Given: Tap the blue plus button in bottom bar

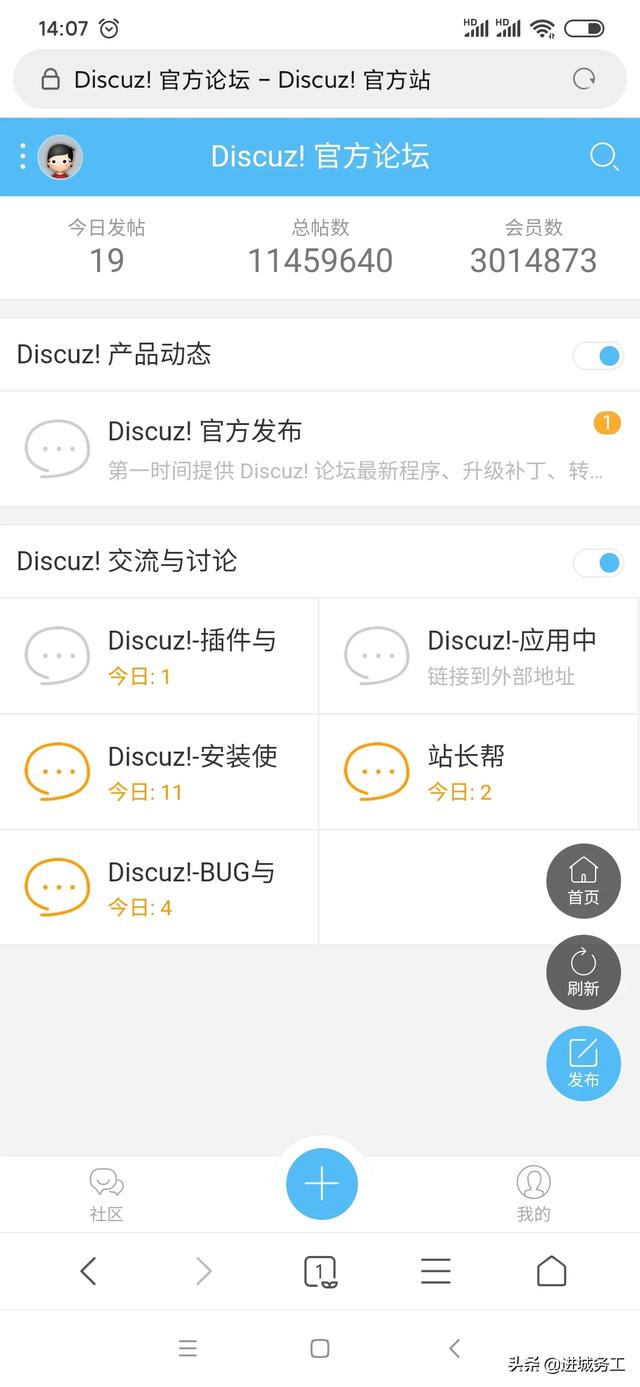Looking at the screenshot, I should 321,1184.
